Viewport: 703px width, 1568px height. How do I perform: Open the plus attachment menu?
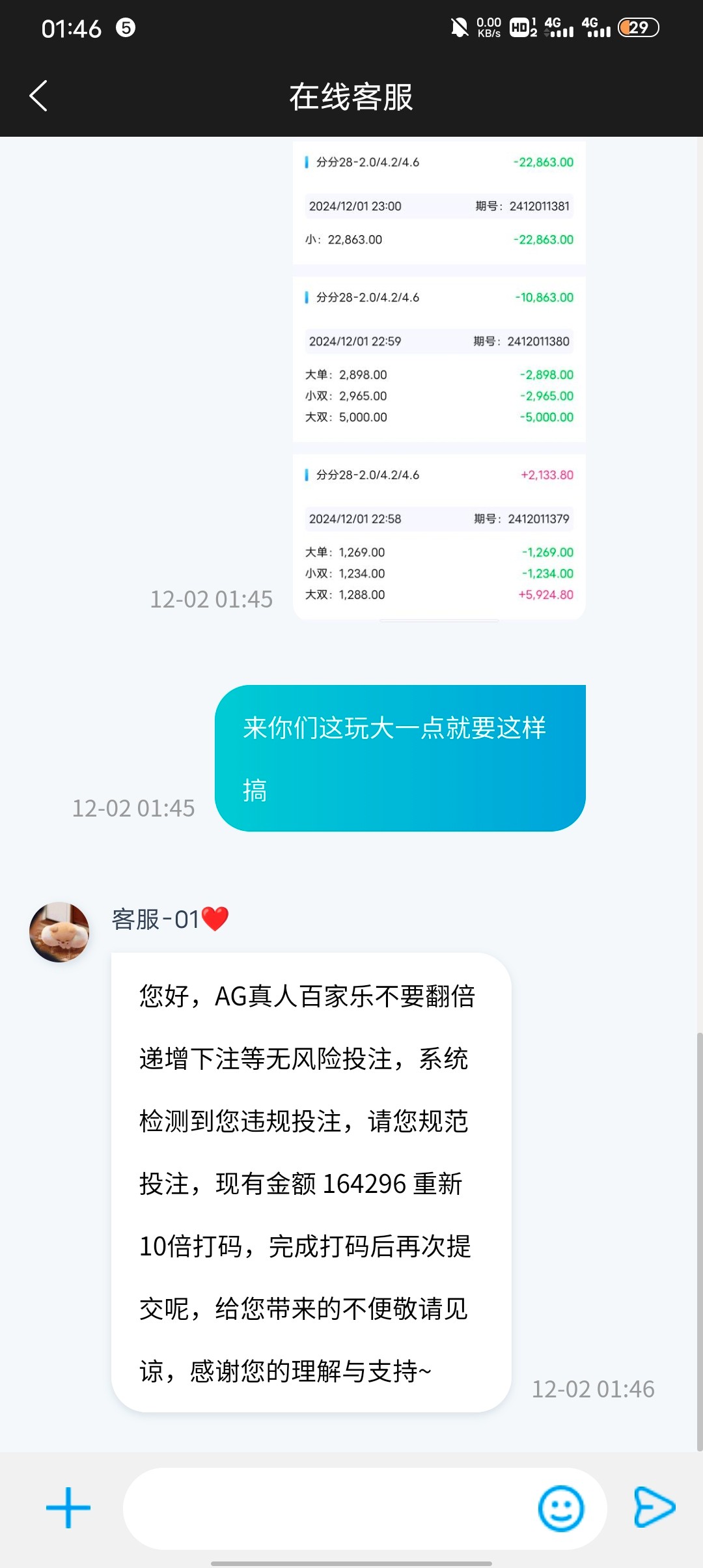(68, 1507)
